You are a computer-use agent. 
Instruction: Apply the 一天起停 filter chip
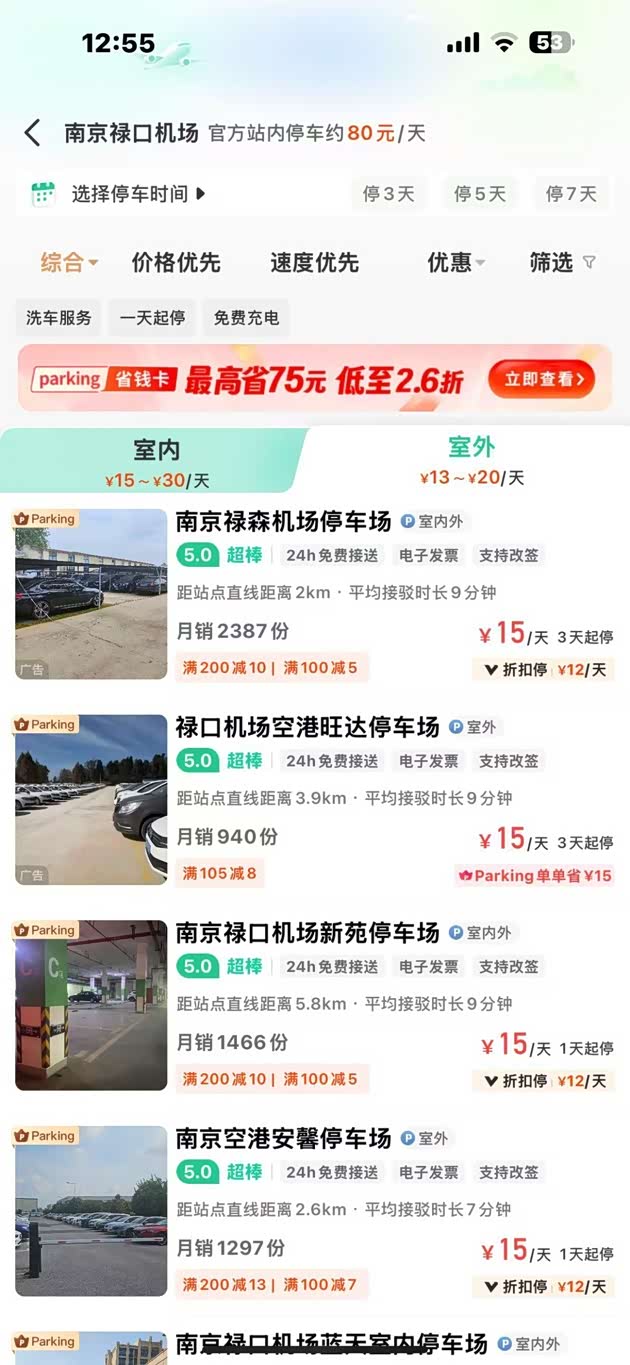coord(152,318)
